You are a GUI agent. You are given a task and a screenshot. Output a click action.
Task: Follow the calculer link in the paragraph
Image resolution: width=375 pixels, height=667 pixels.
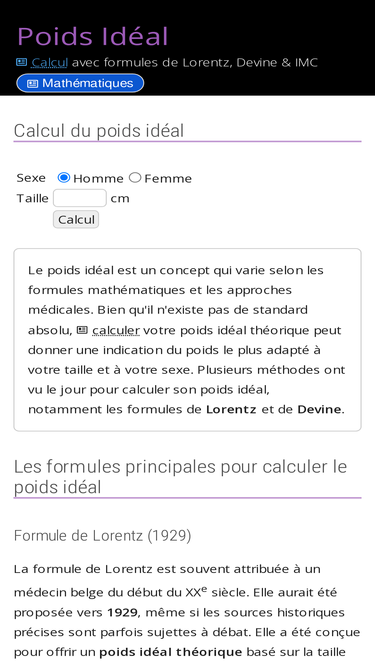tap(116, 331)
